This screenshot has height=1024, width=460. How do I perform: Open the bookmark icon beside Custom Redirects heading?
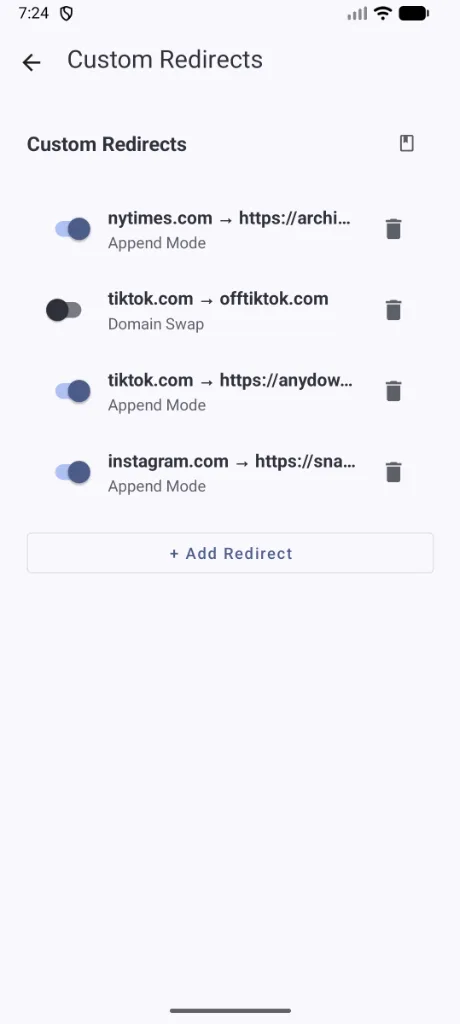coord(406,144)
